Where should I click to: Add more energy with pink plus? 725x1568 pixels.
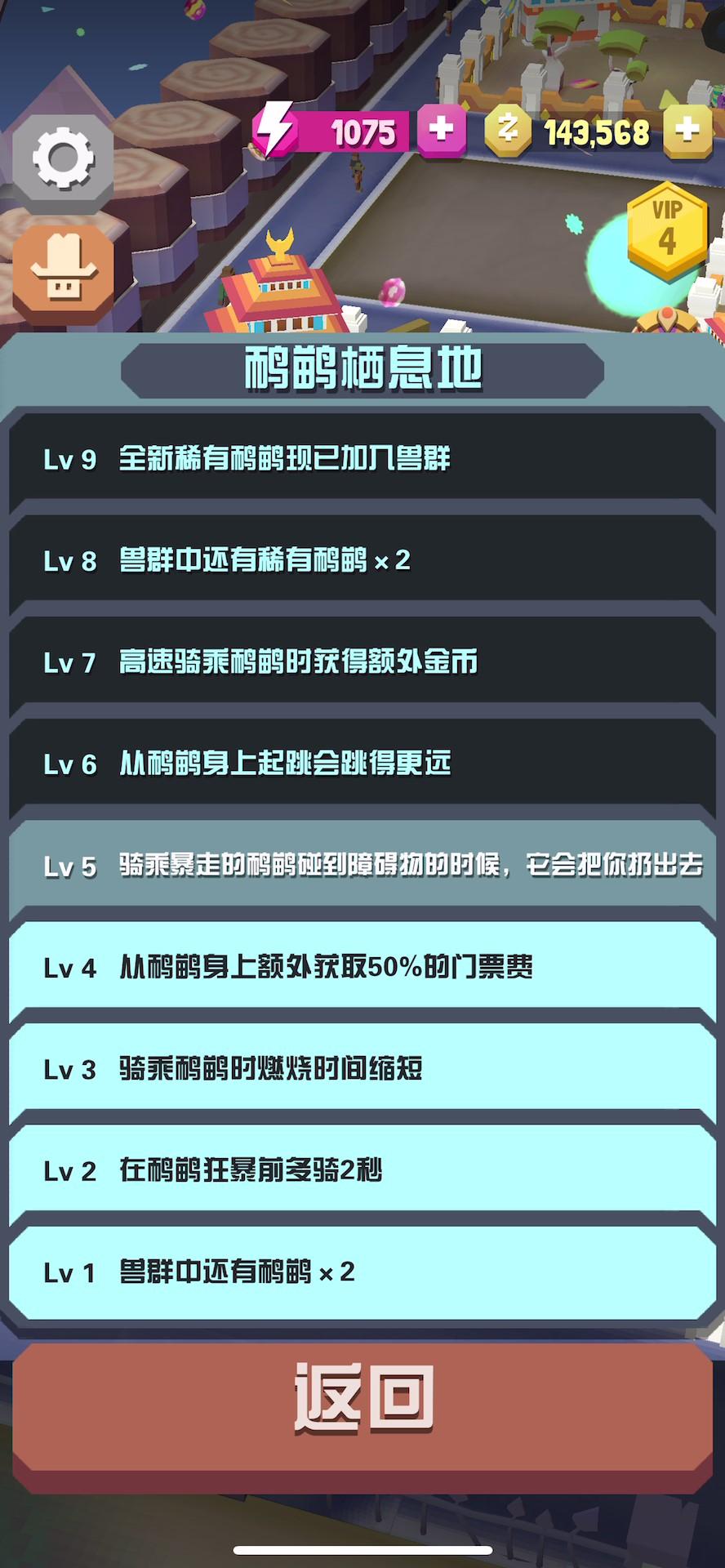coord(441,130)
